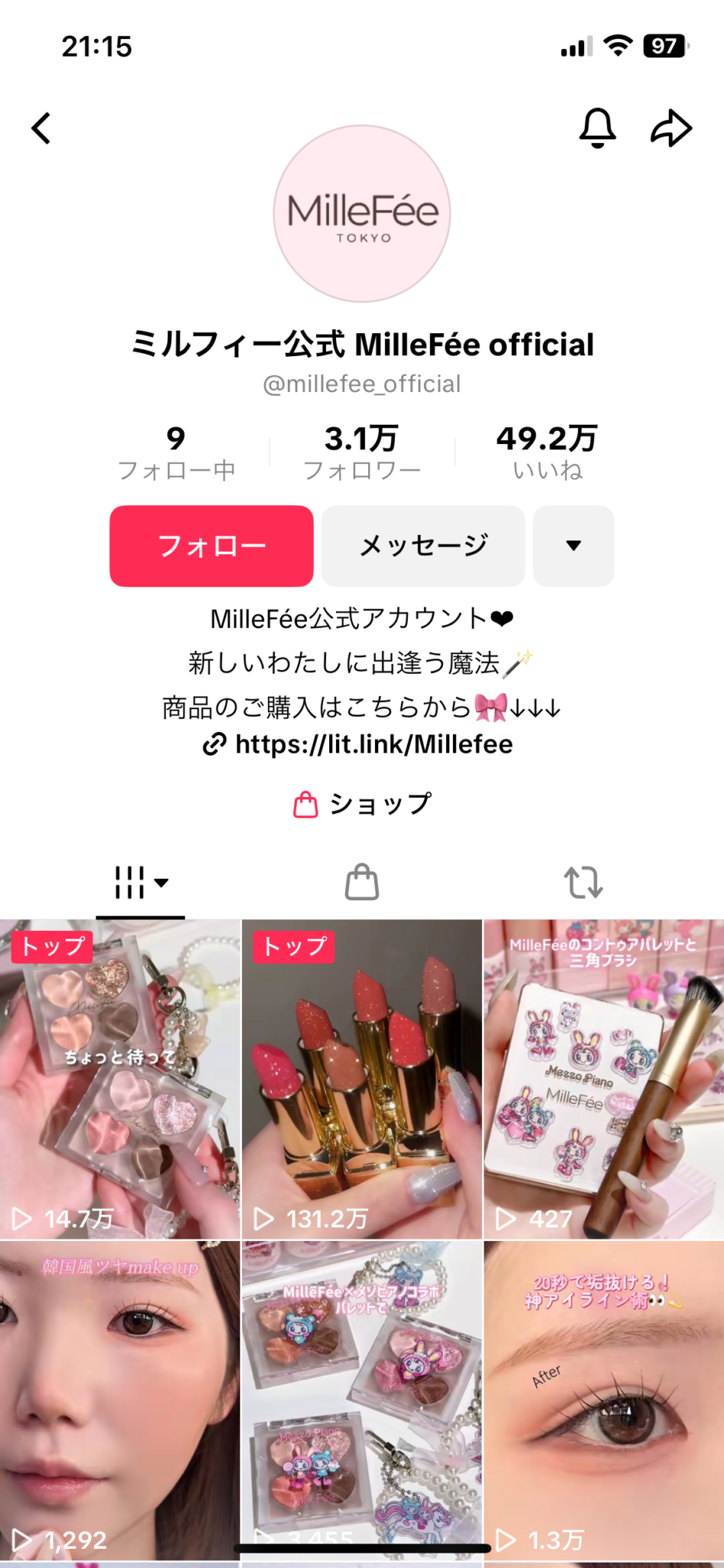Open the notifications bell
The width and height of the screenshot is (724, 1568).
597,128
